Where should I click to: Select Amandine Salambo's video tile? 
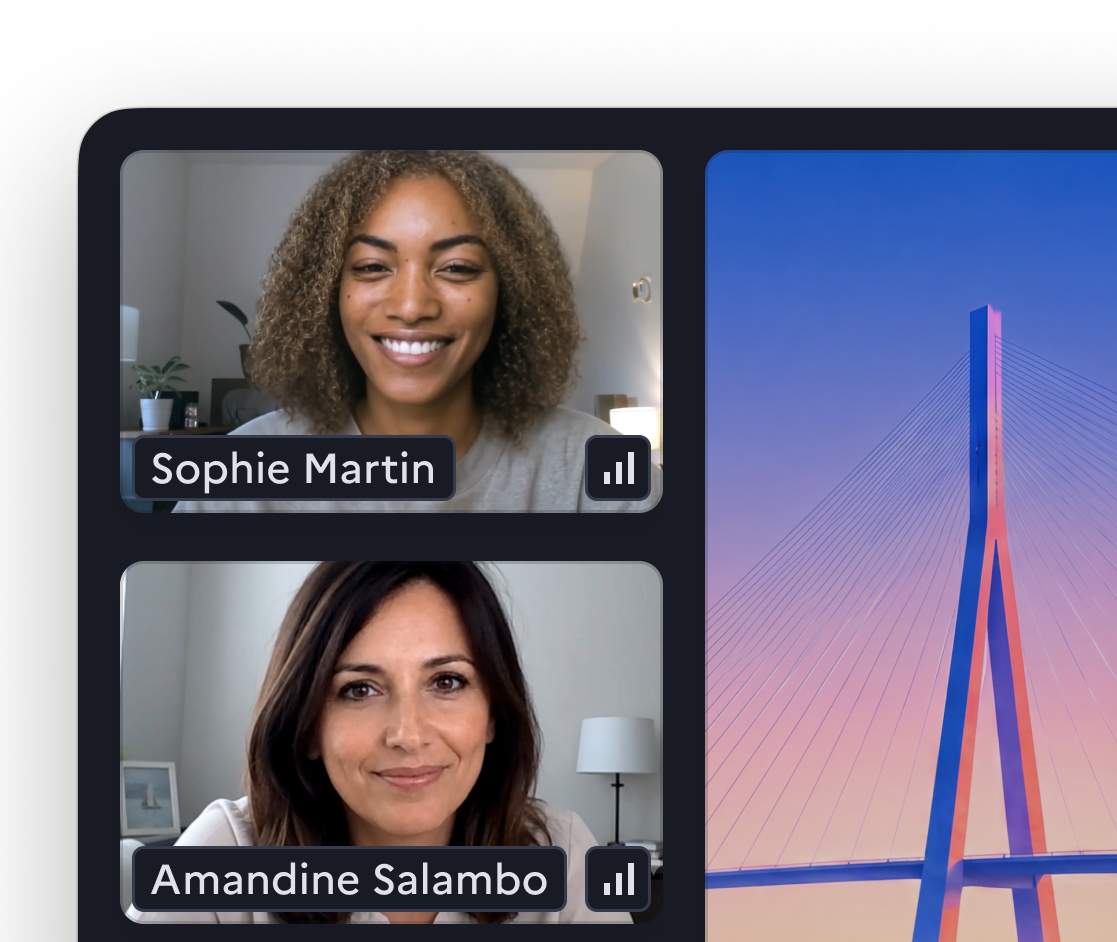[391, 742]
